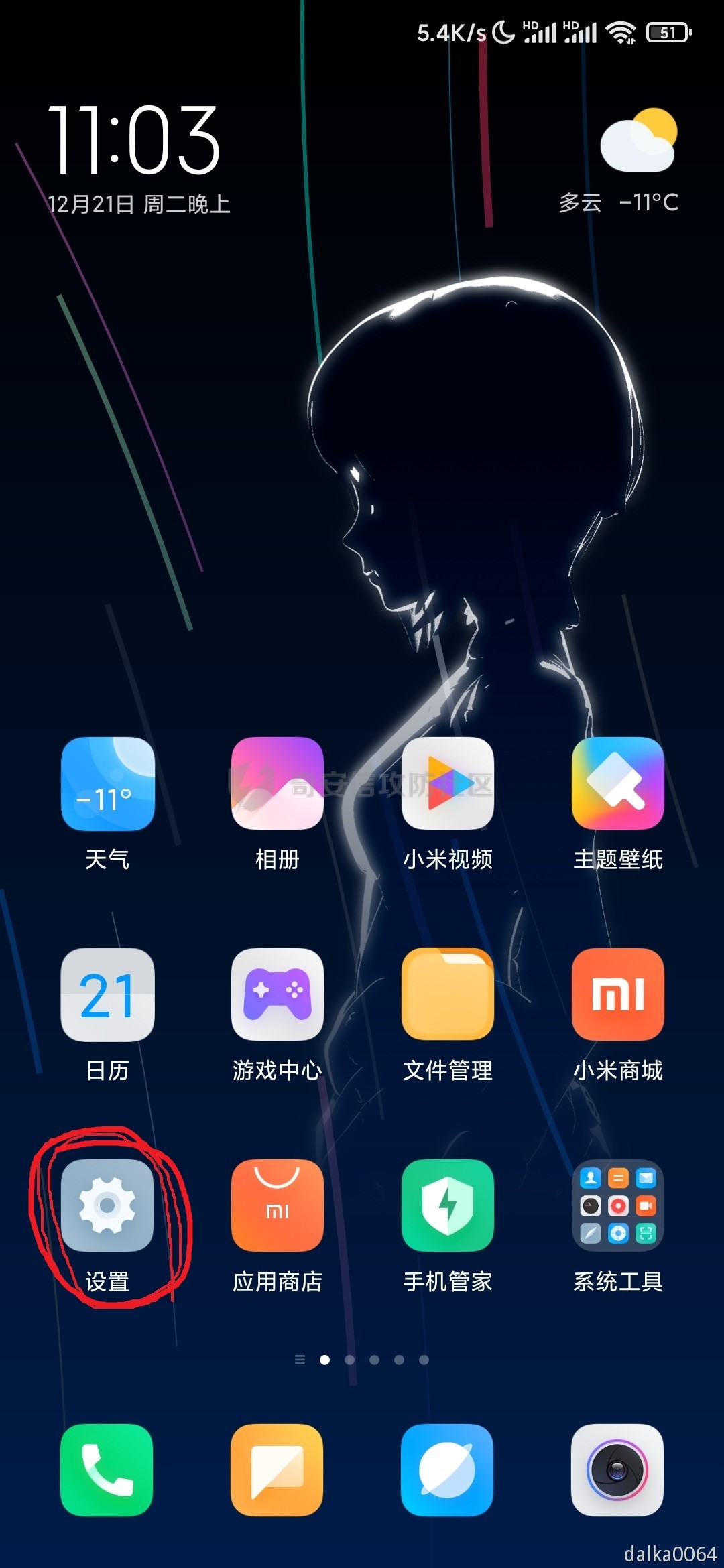Open 小米商城 Mi store
Viewport: 724px width, 1568px height.
click(x=618, y=994)
